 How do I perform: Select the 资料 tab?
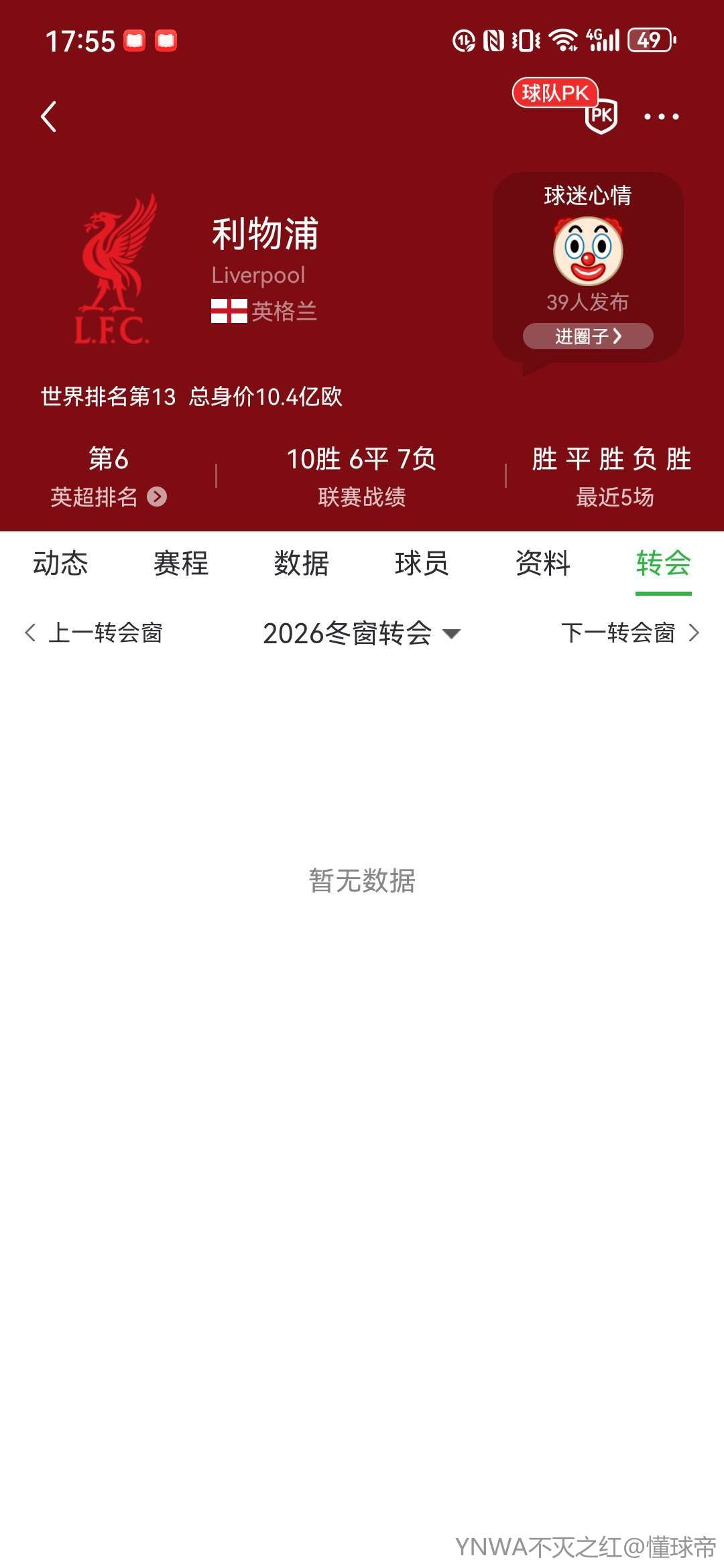pyautogui.click(x=543, y=563)
